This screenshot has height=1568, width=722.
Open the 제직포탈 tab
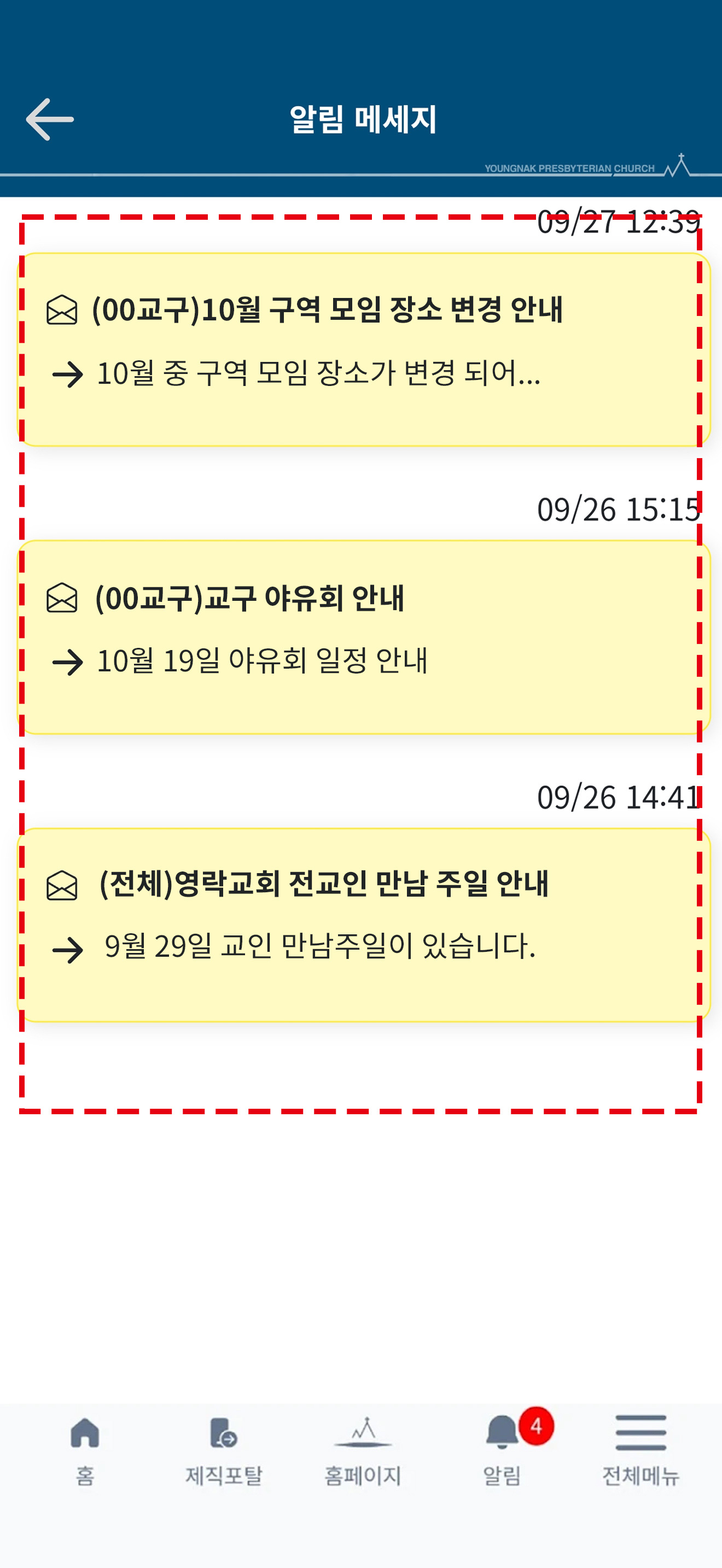(224, 1452)
